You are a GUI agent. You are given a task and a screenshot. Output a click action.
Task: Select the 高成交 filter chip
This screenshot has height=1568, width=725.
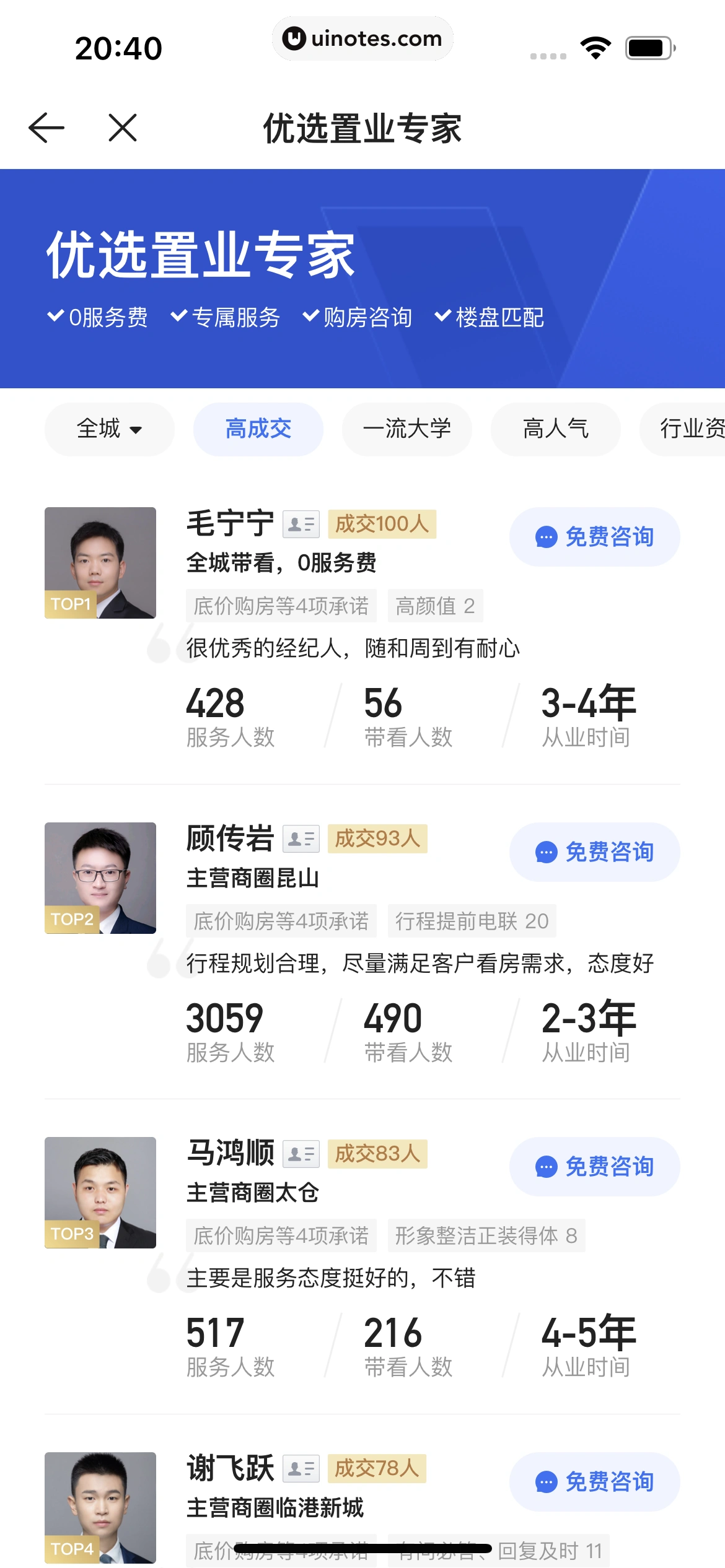258,429
